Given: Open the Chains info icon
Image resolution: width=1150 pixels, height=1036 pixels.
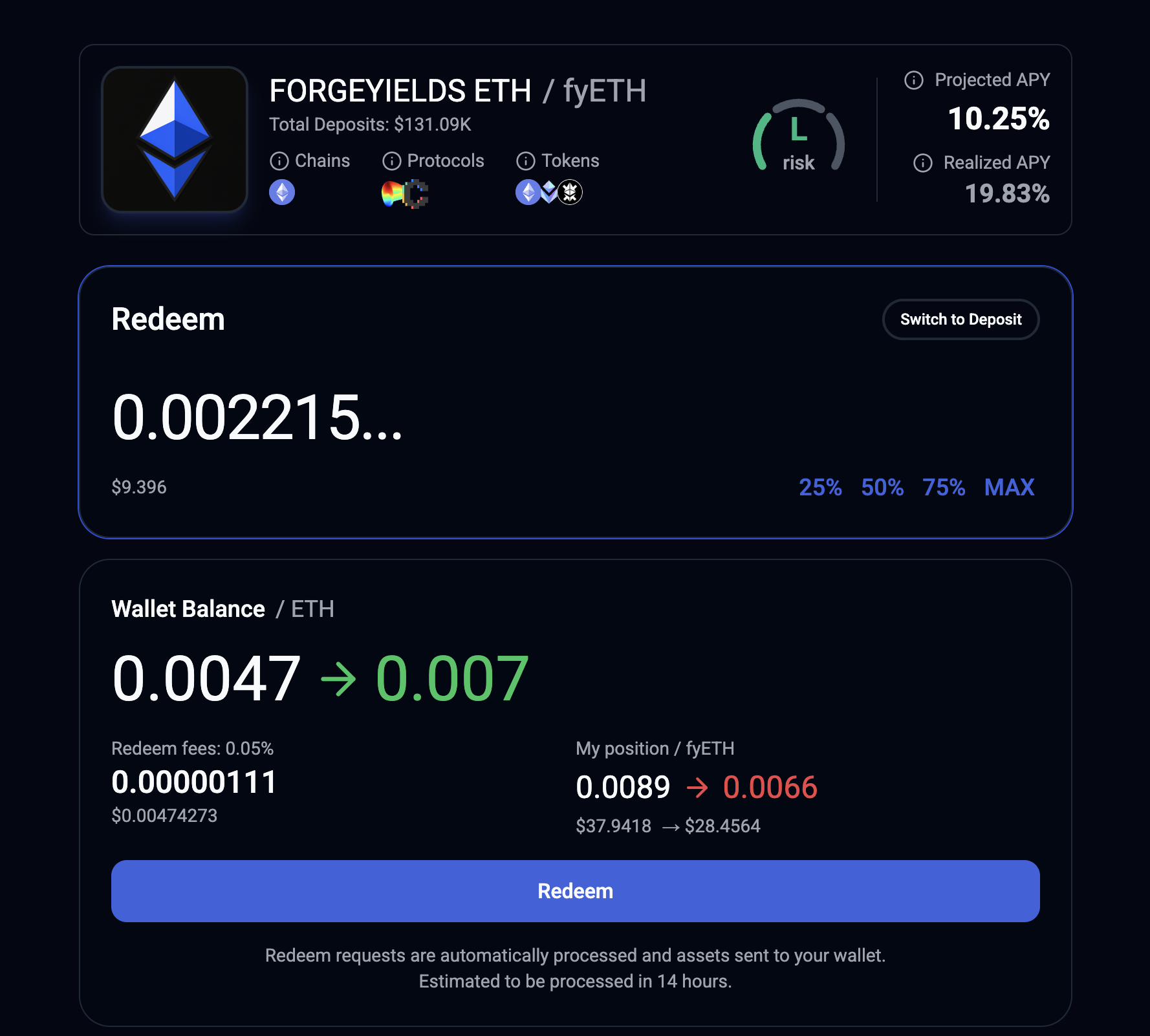Looking at the screenshot, I should pos(279,161).
